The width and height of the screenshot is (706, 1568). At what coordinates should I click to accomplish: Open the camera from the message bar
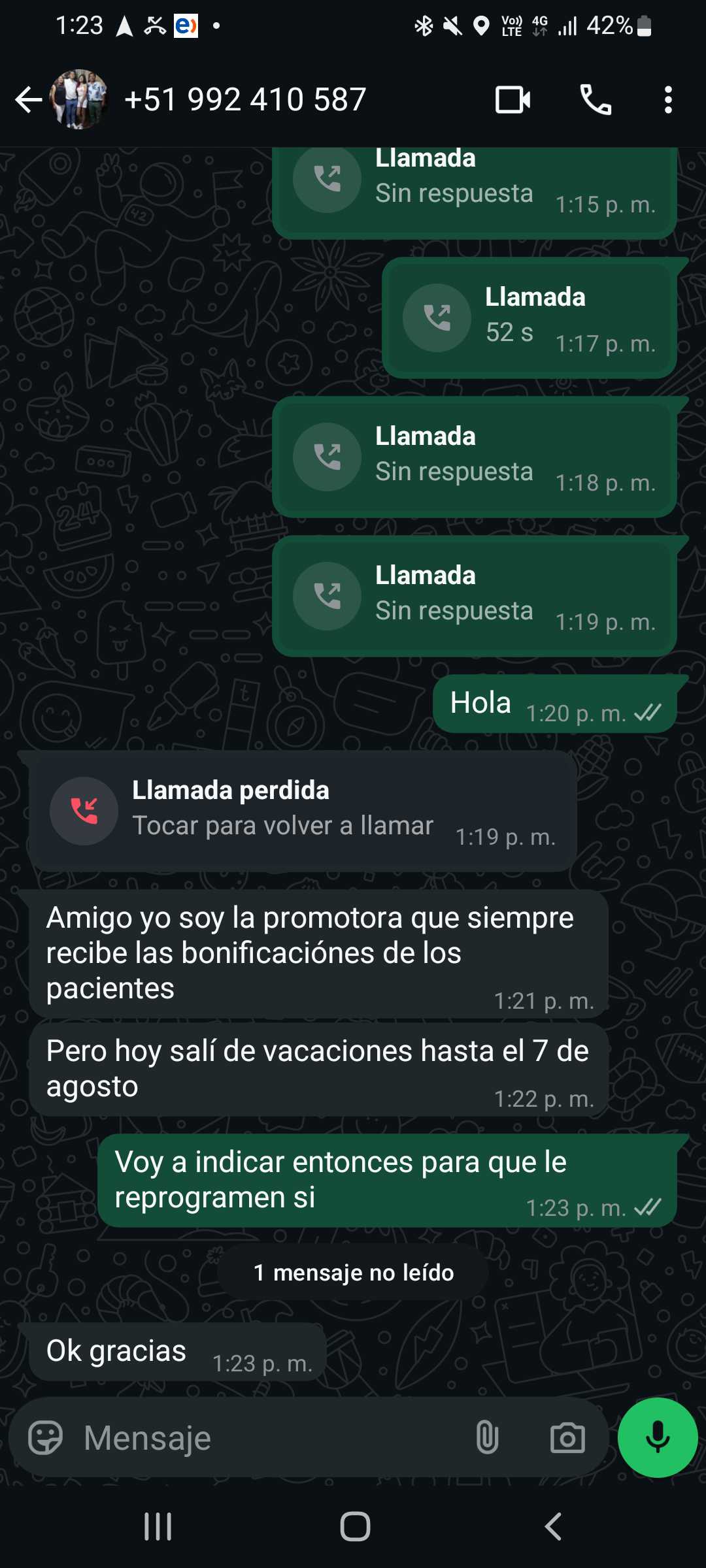tap(567, 1438)
